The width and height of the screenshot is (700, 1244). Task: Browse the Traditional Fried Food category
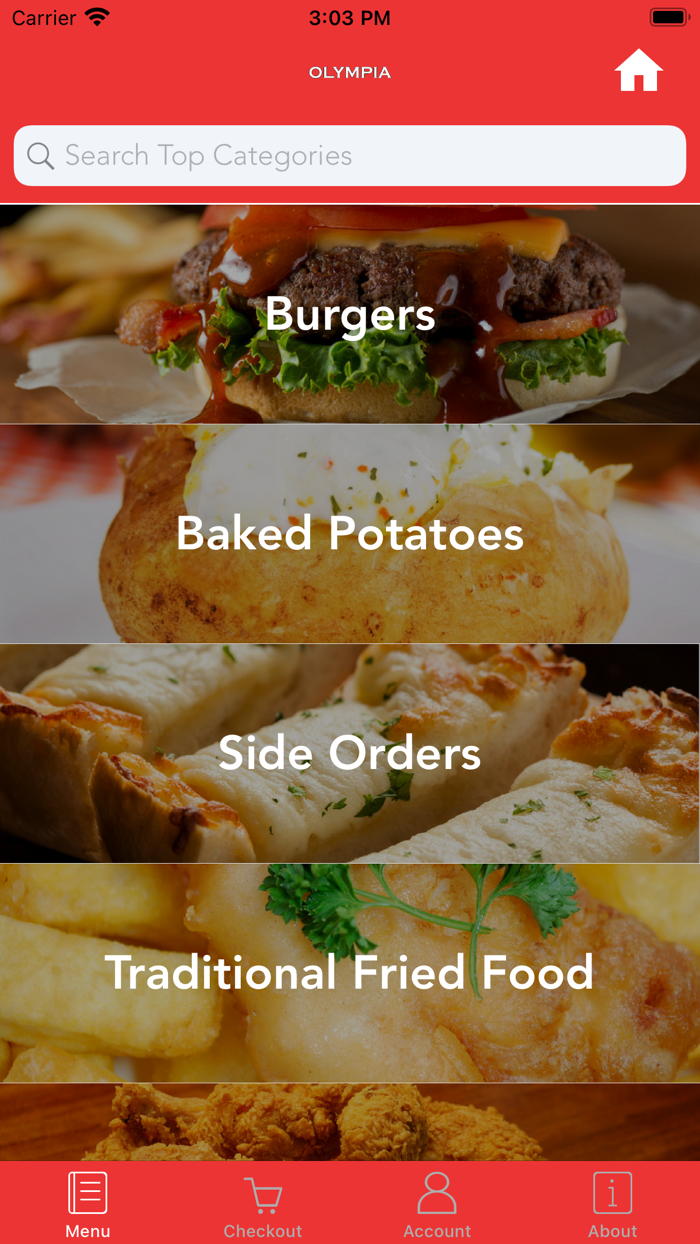pyautogui.click(x=350, y=973)
